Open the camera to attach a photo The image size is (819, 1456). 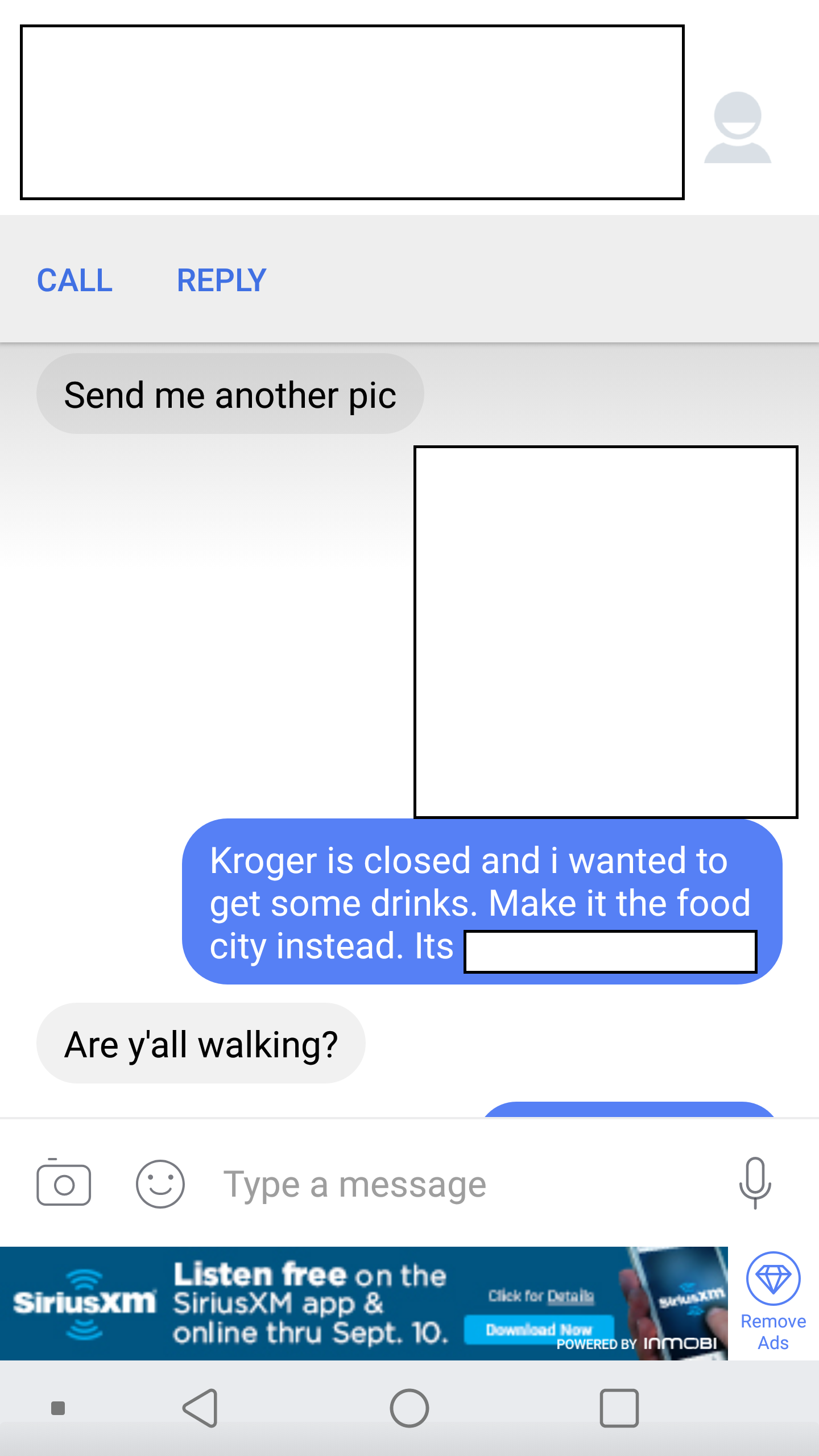[64, 1185]
